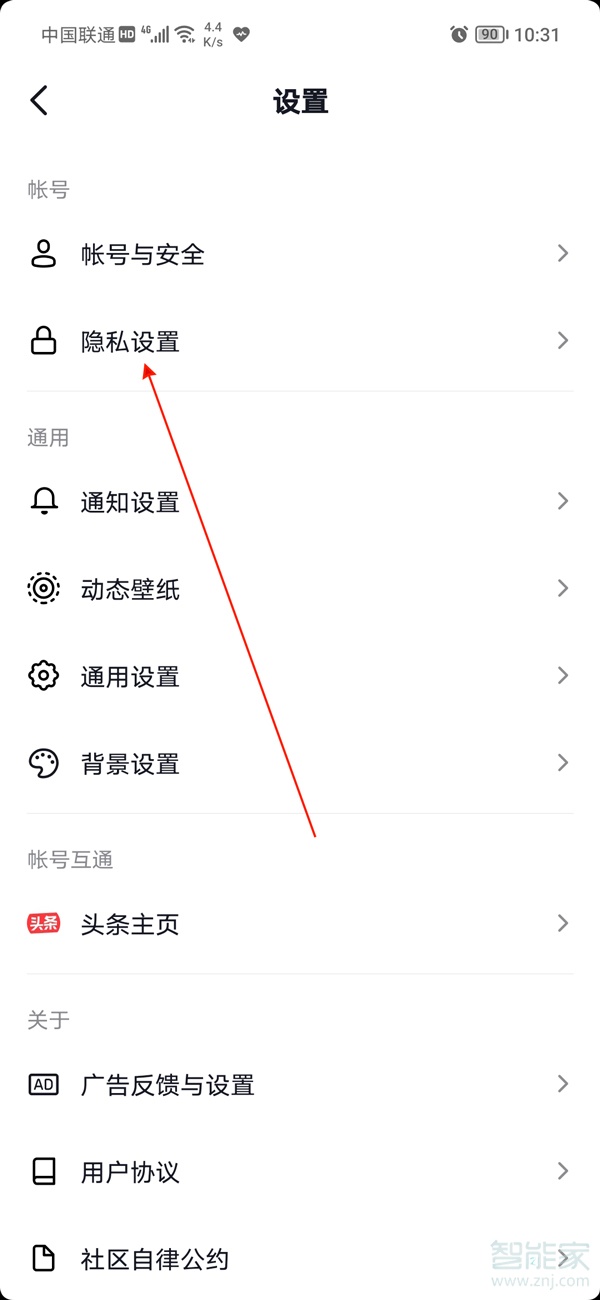Open 社区自律公约

click(x=155, y=1259)
